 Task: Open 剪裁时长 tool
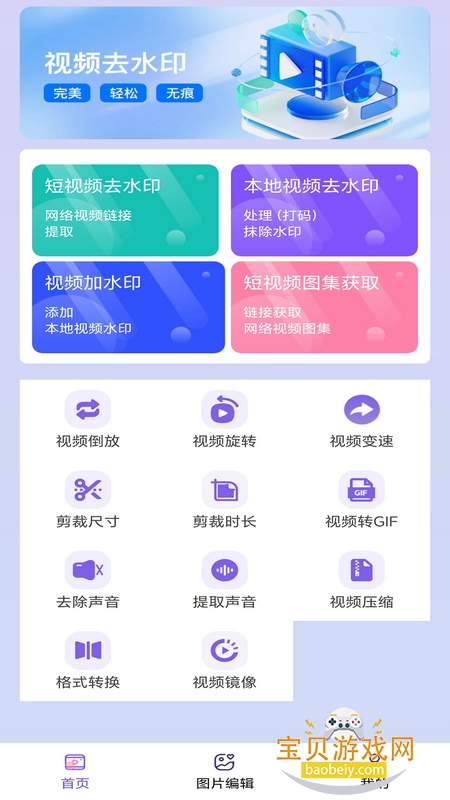224,500
